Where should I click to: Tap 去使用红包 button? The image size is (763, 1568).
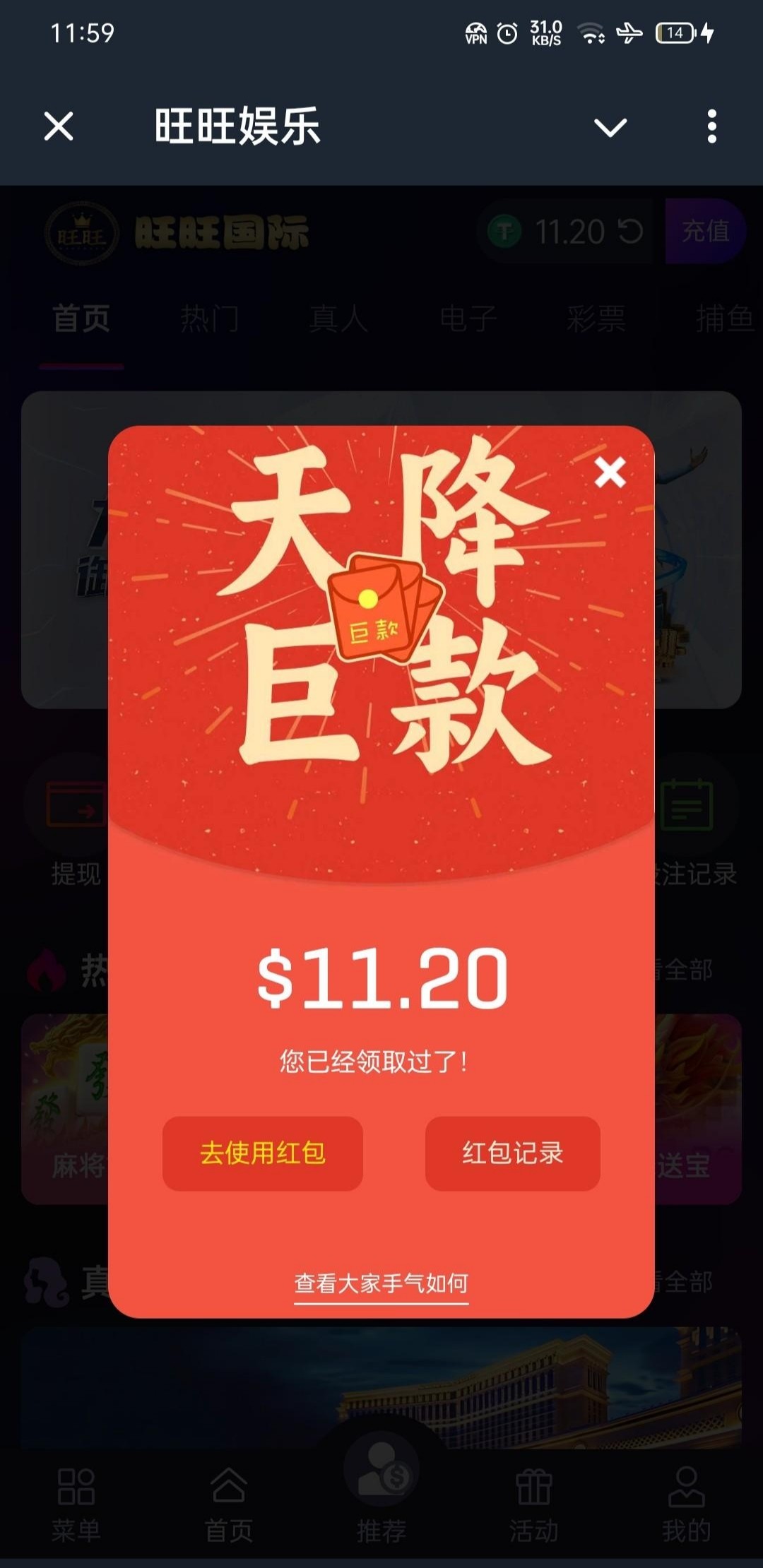(263, 1153)
